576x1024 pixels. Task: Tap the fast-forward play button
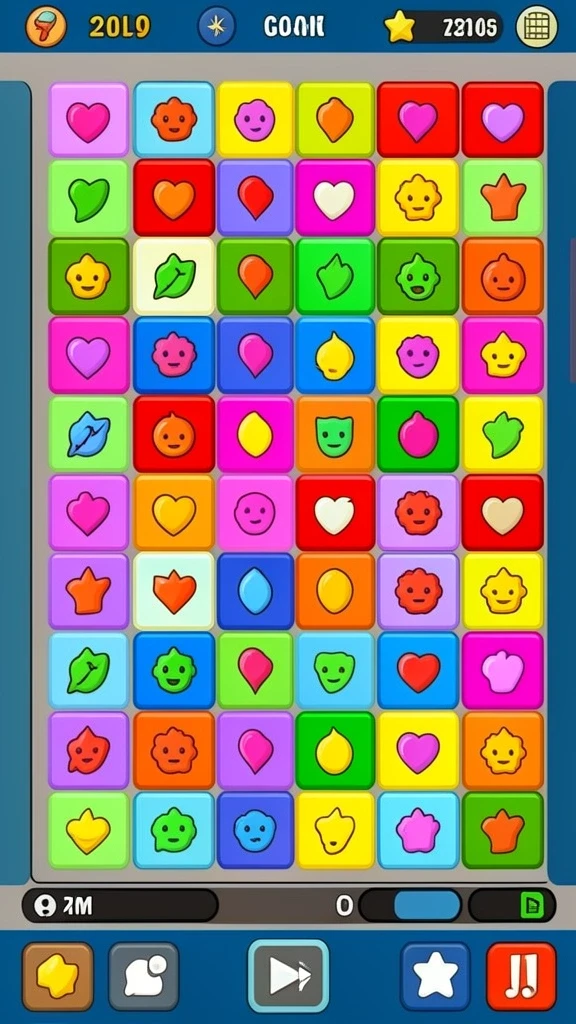[x=288, y=976]
